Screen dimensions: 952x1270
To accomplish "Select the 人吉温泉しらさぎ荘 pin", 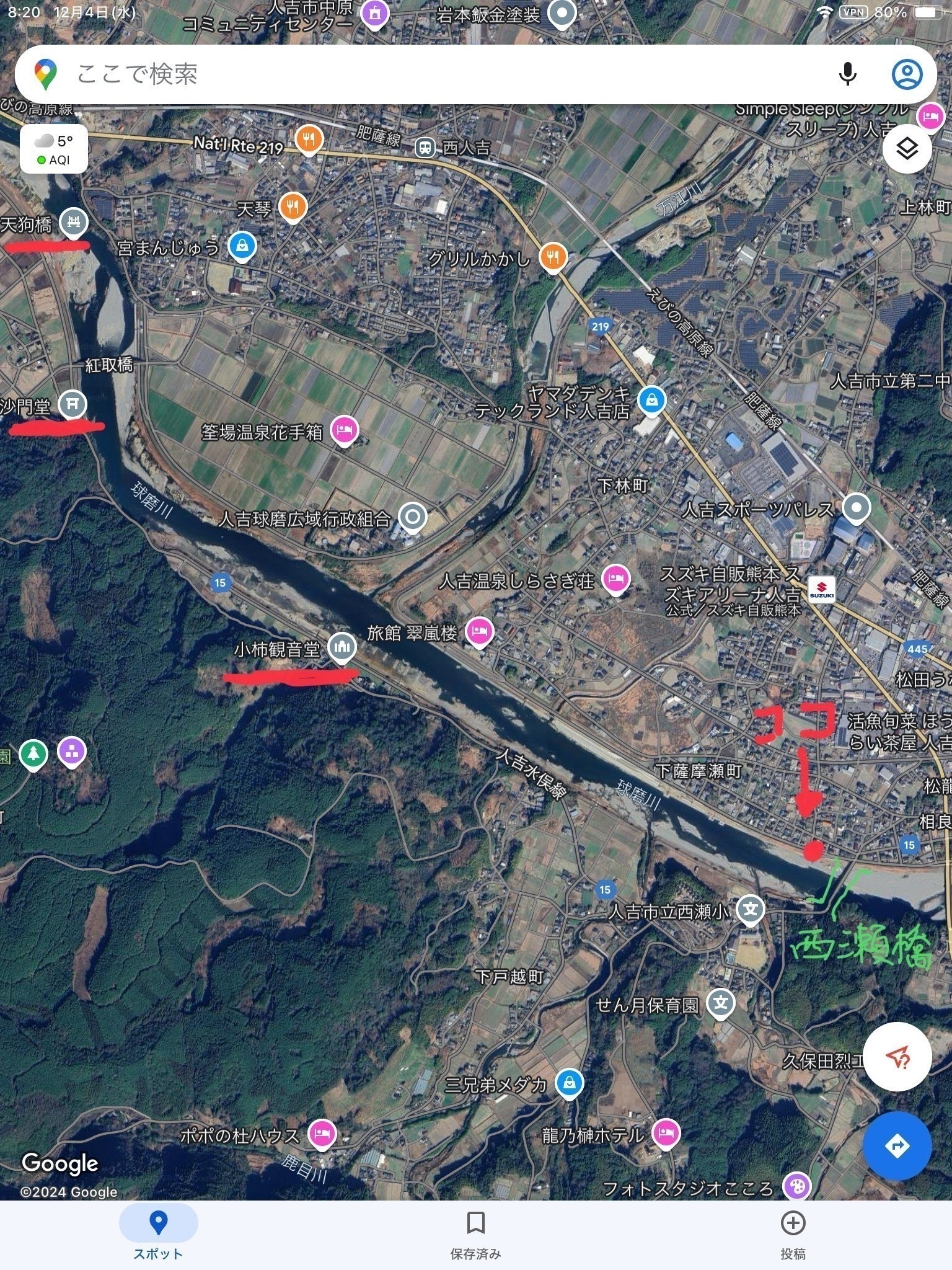I will tap(615, 579).
